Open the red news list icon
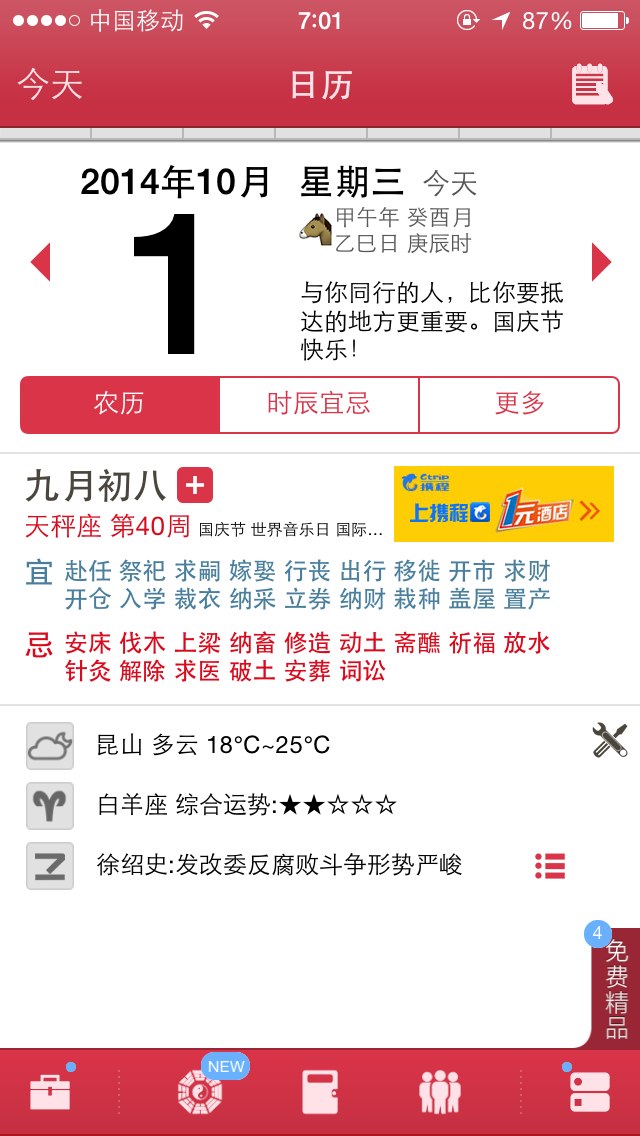 [550, 866]
